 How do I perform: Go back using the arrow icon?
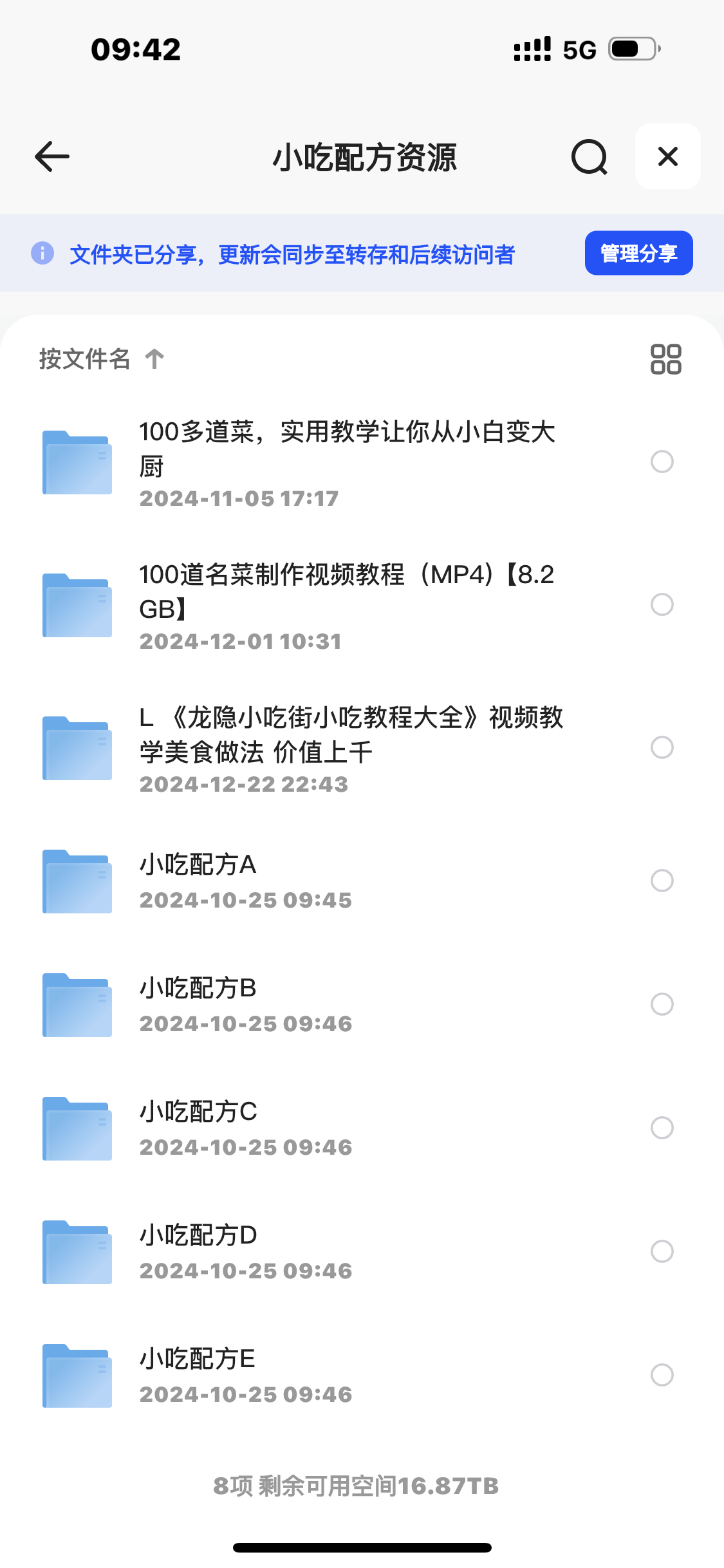click(52, 156)
